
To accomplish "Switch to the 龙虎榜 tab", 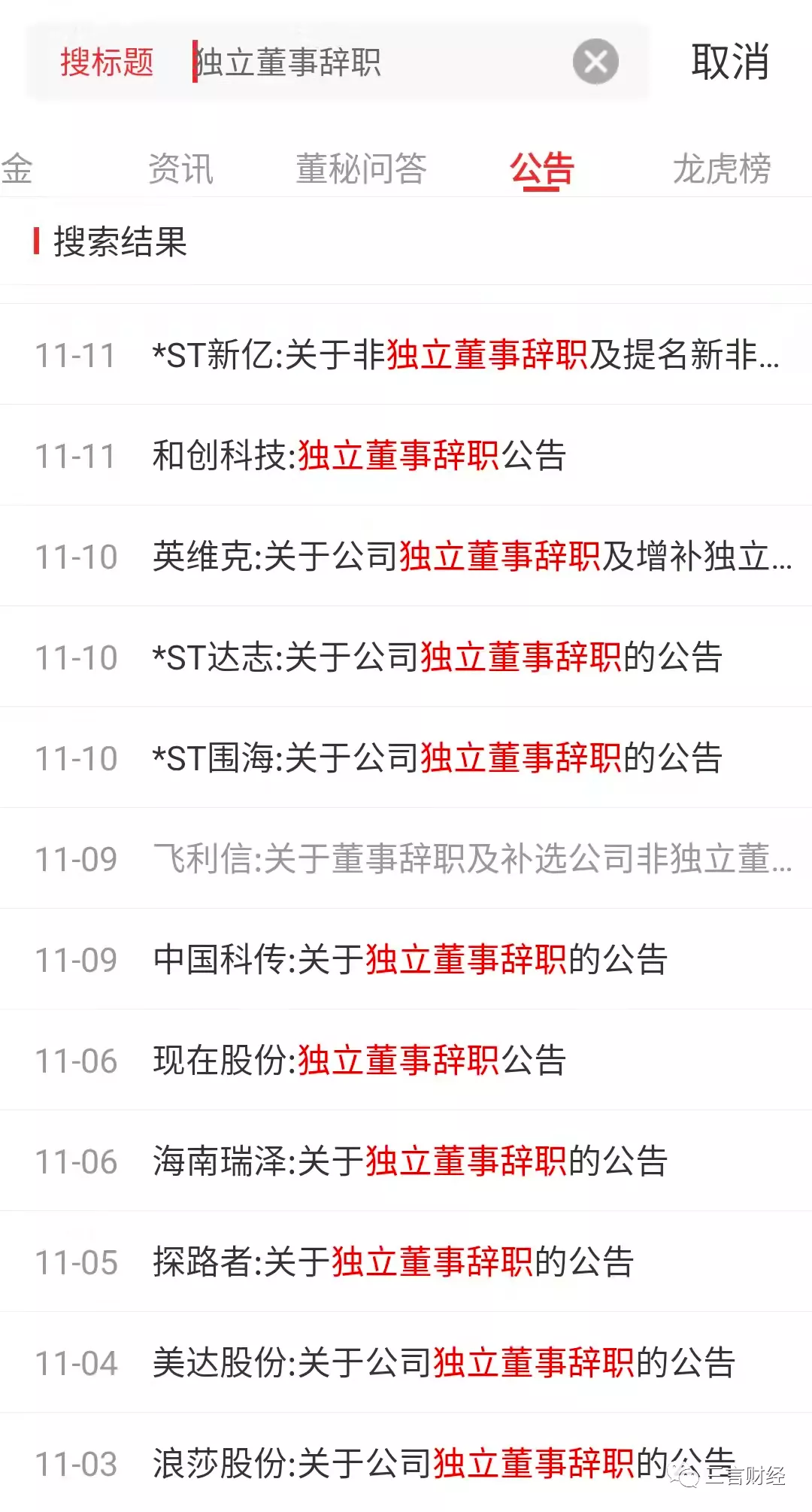I will click(721, 169).
